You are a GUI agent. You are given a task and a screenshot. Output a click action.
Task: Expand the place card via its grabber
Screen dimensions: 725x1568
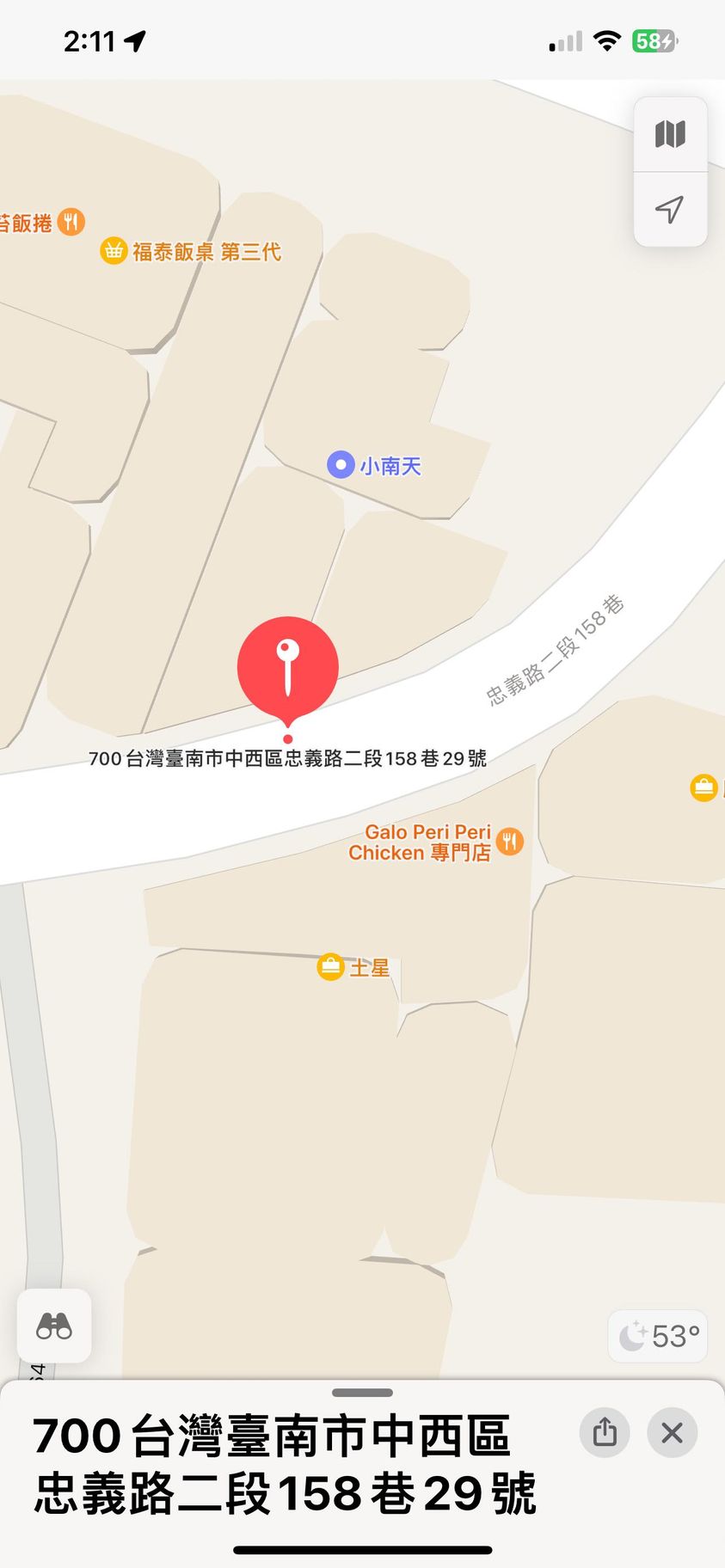click(x=362, y=1393)
